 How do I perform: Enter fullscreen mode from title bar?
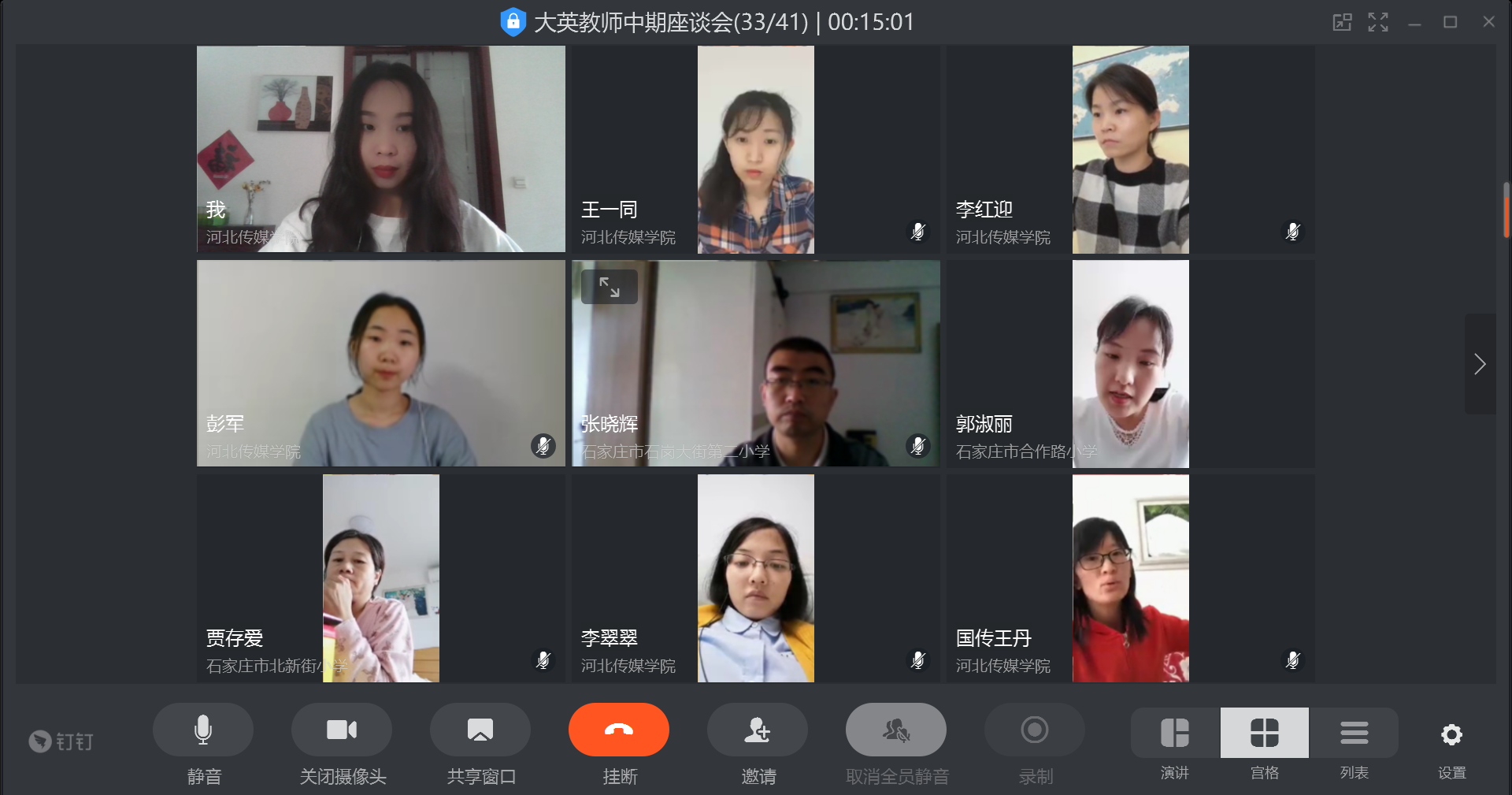point(1378,22)
